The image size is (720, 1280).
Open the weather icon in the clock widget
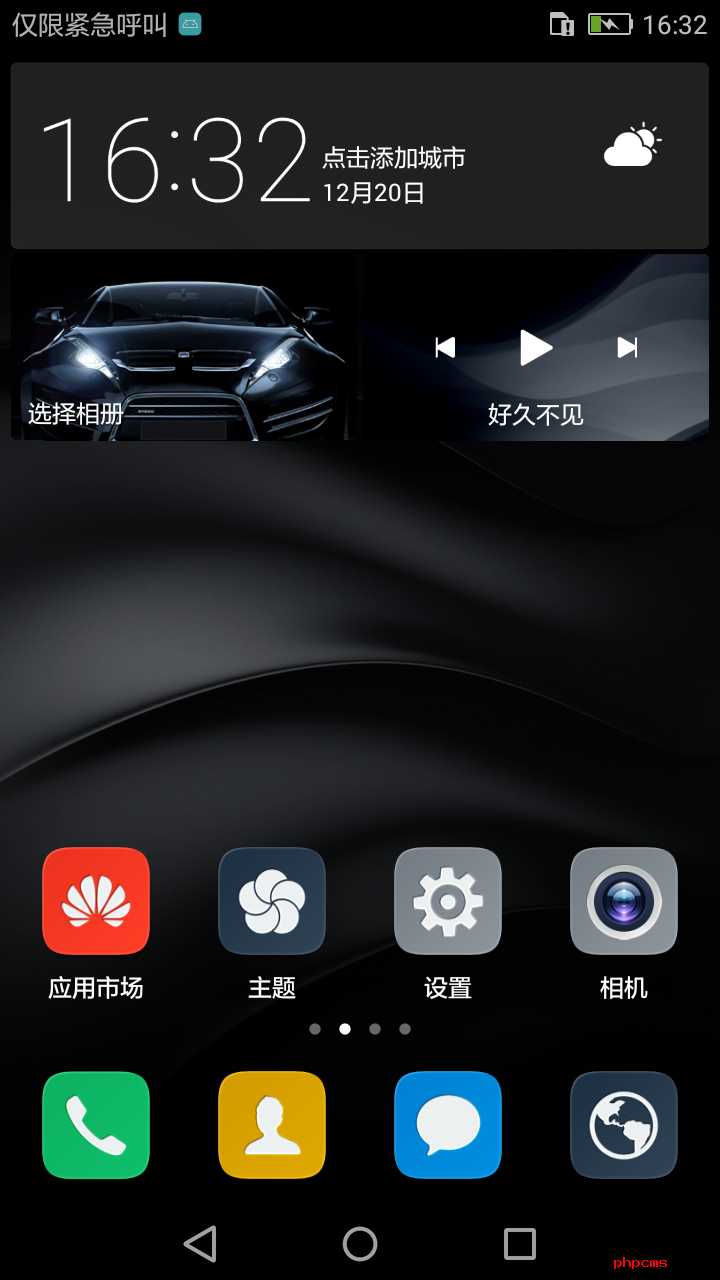tap(632, 146)
